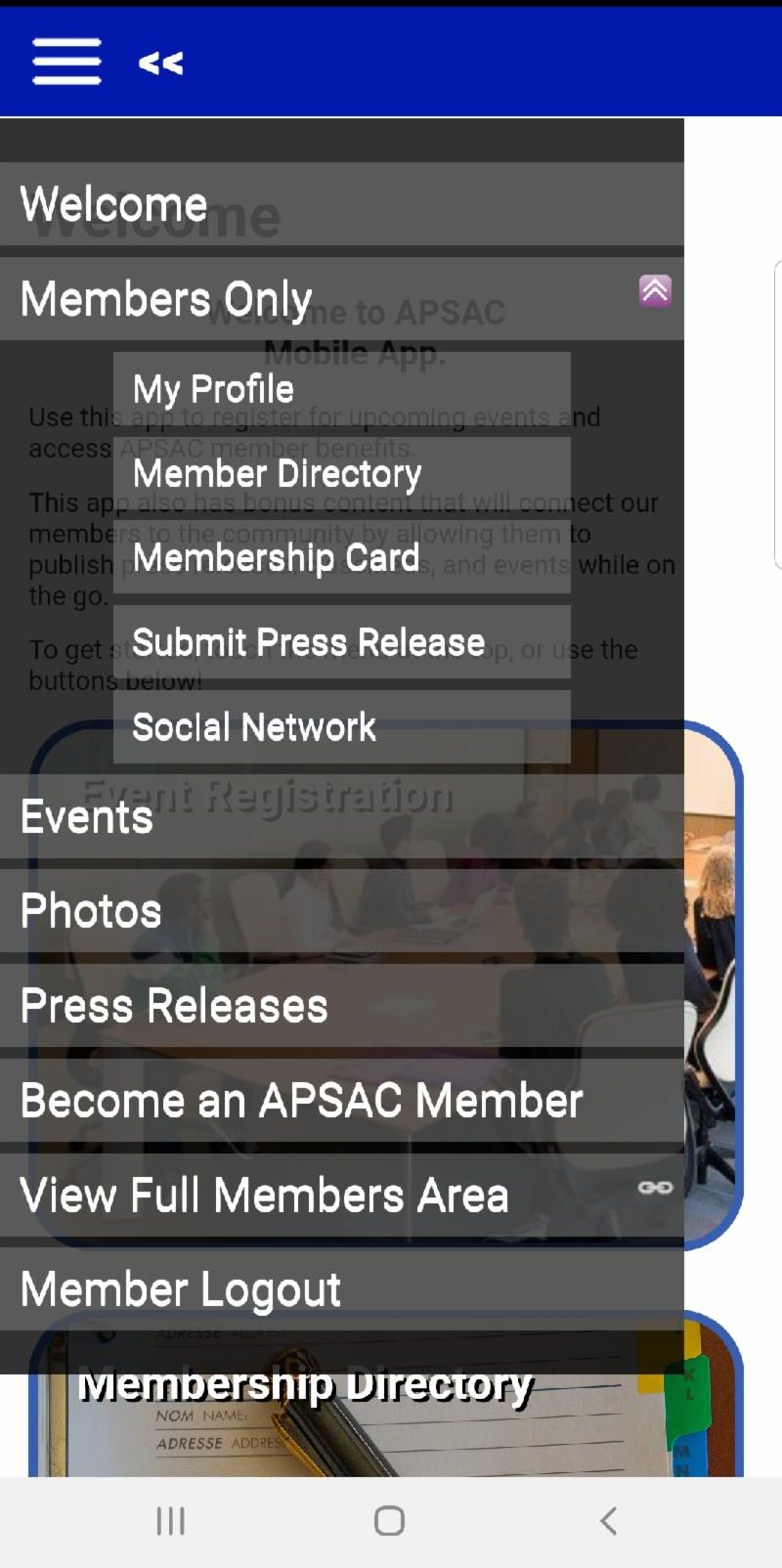View Press Releases
This screenshot has height=1568, width=782.
(x=341, y=1006)
